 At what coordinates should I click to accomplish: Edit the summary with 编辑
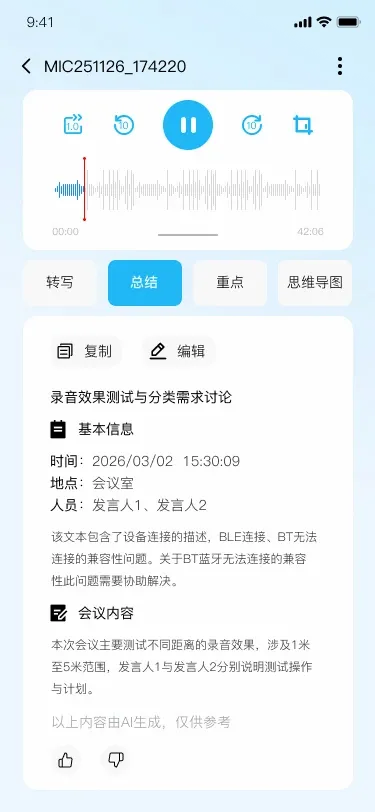[x=179, y=352]
